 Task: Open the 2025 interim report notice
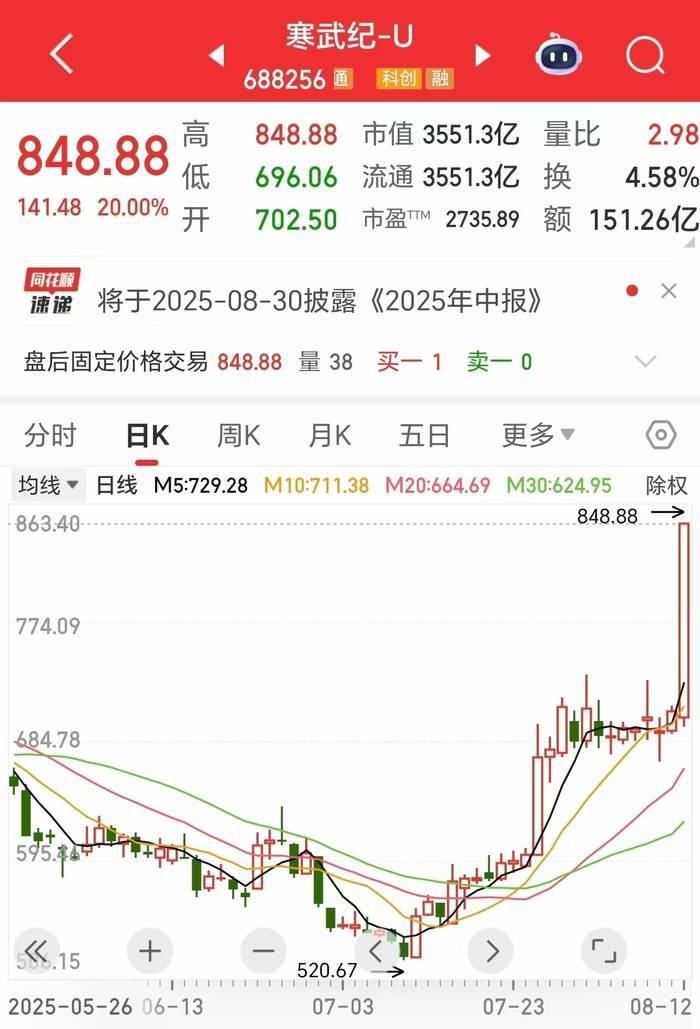(320, 301)
